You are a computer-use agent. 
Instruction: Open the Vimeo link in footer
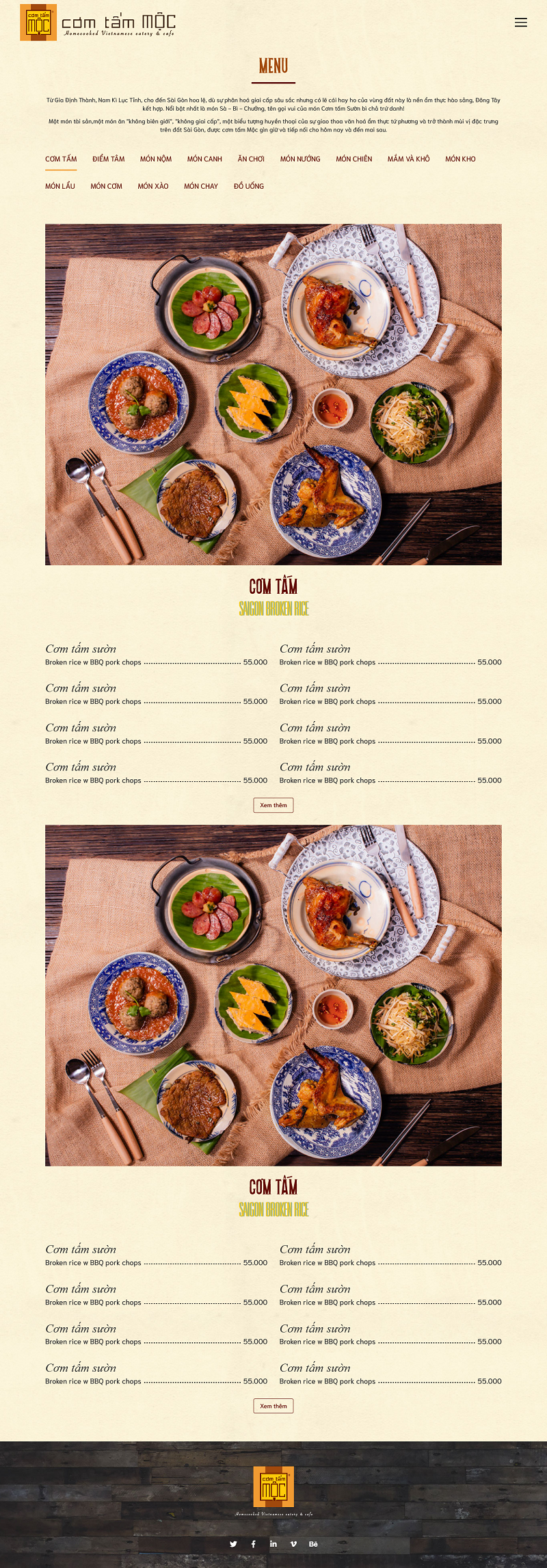pyautogui.click(x=293, y=1544)
